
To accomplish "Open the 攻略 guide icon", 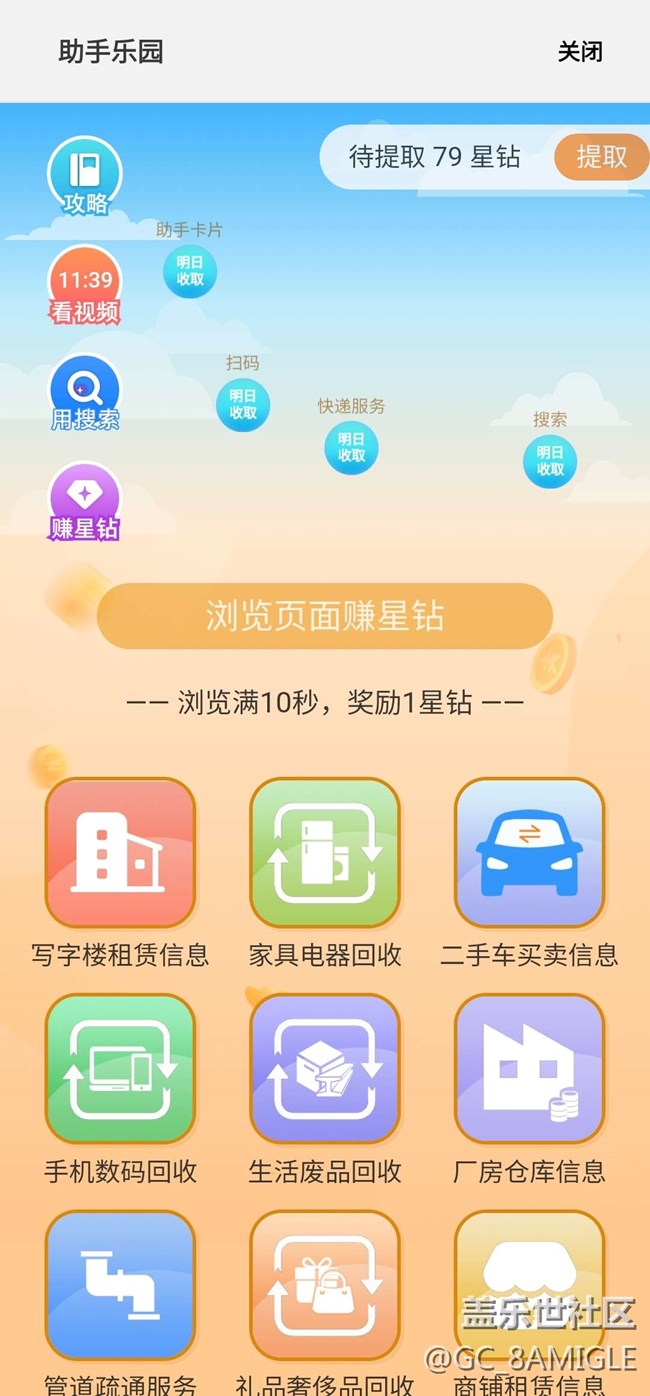I will coord(85,177).
